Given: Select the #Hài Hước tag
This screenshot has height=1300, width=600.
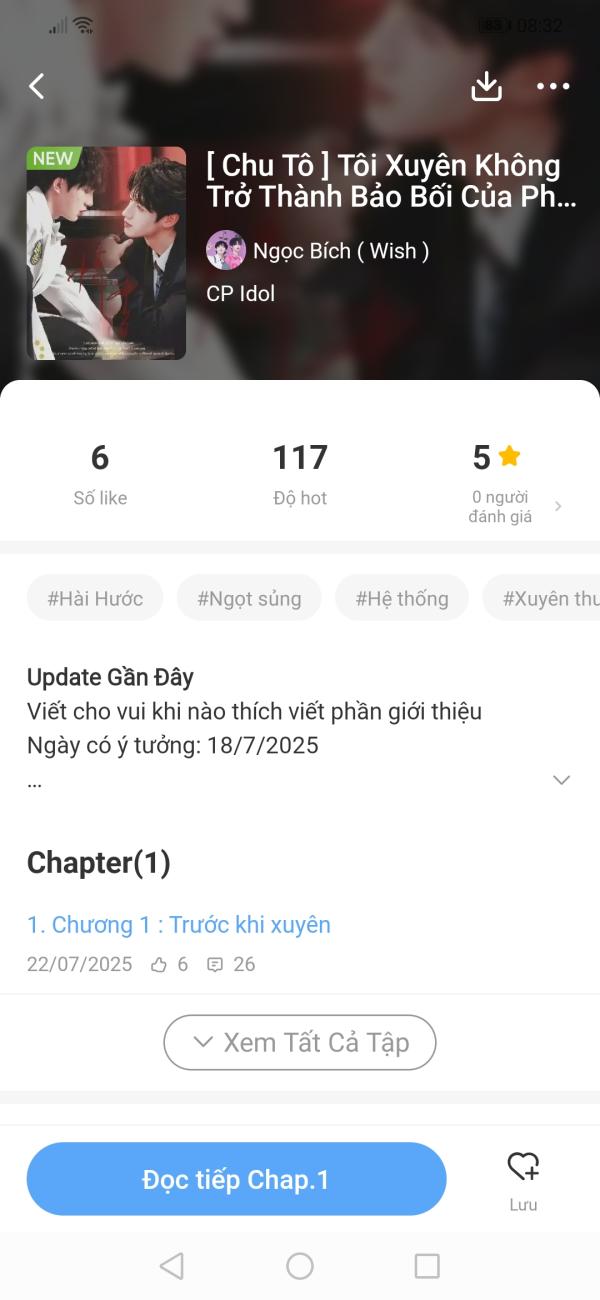Looking at the screenshot, I should 95,599.
